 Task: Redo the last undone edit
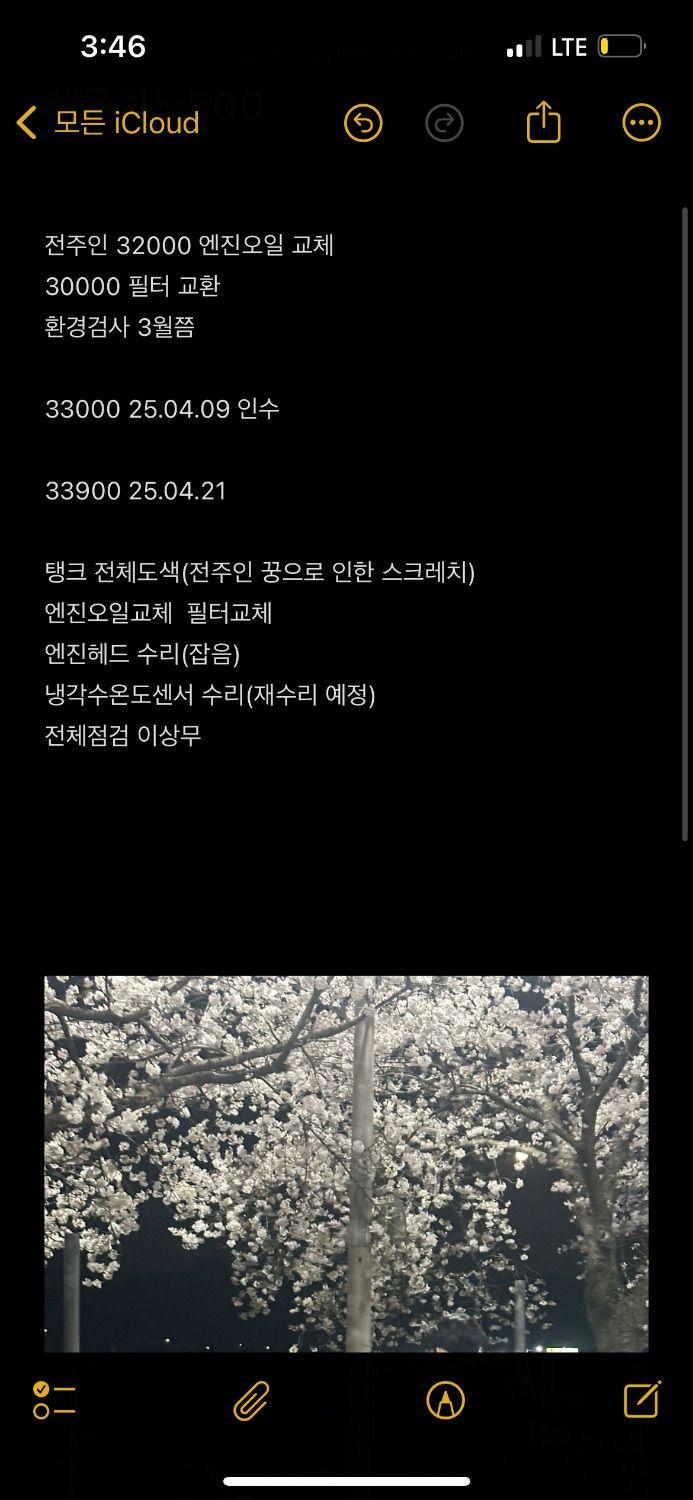444,123
